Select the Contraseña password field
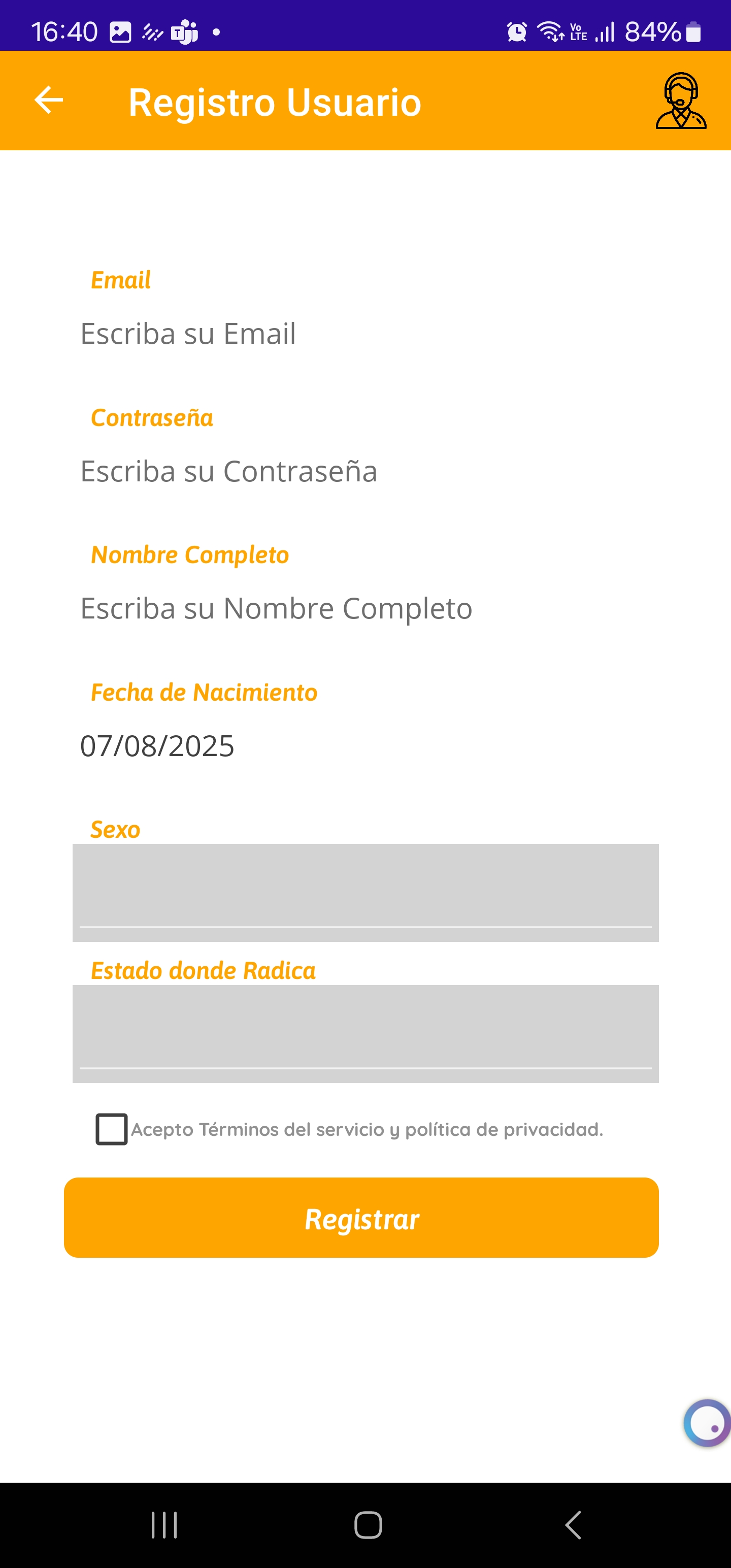 tap(365, 471)
